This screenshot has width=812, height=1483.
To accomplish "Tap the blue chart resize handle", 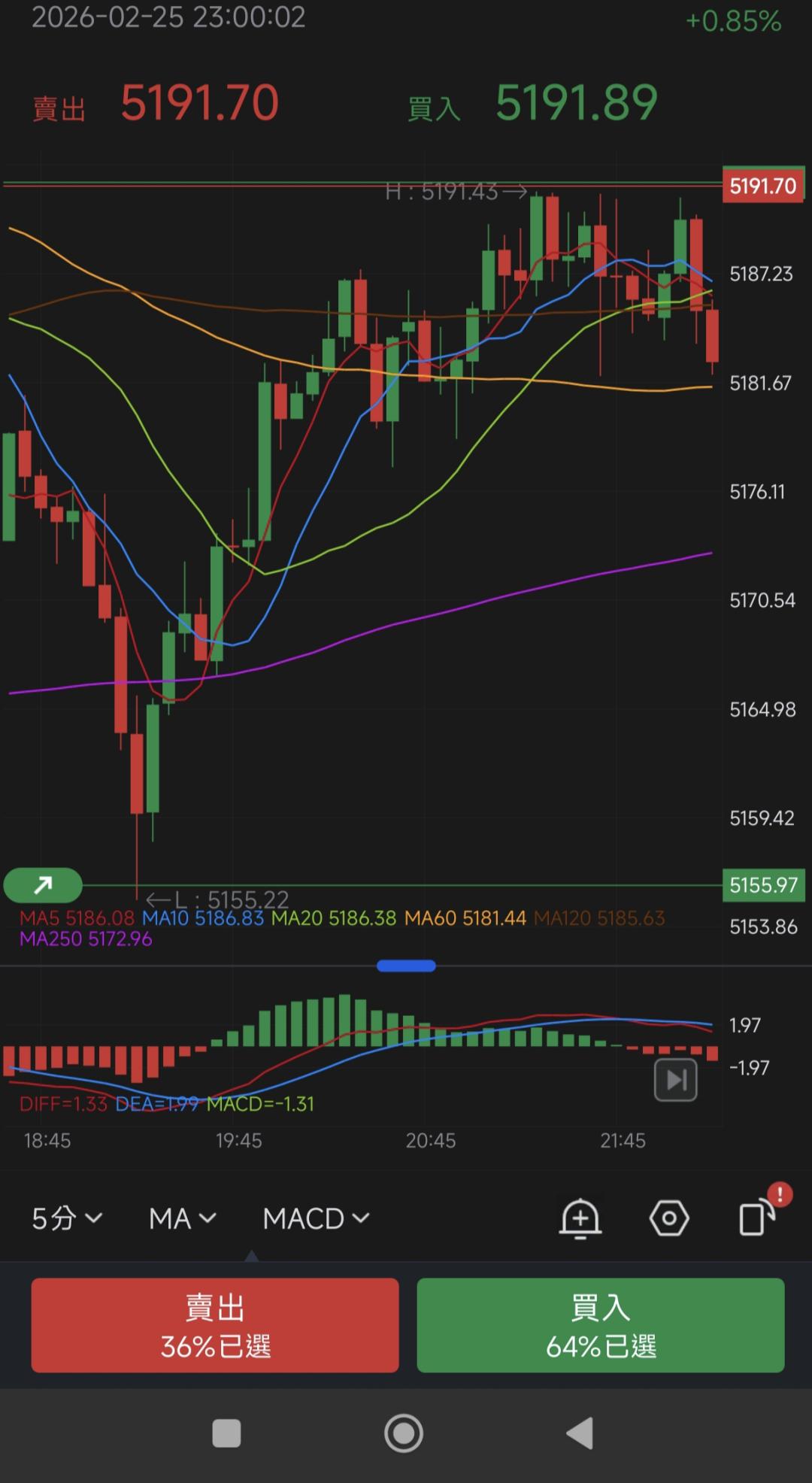I will point(406,966).
